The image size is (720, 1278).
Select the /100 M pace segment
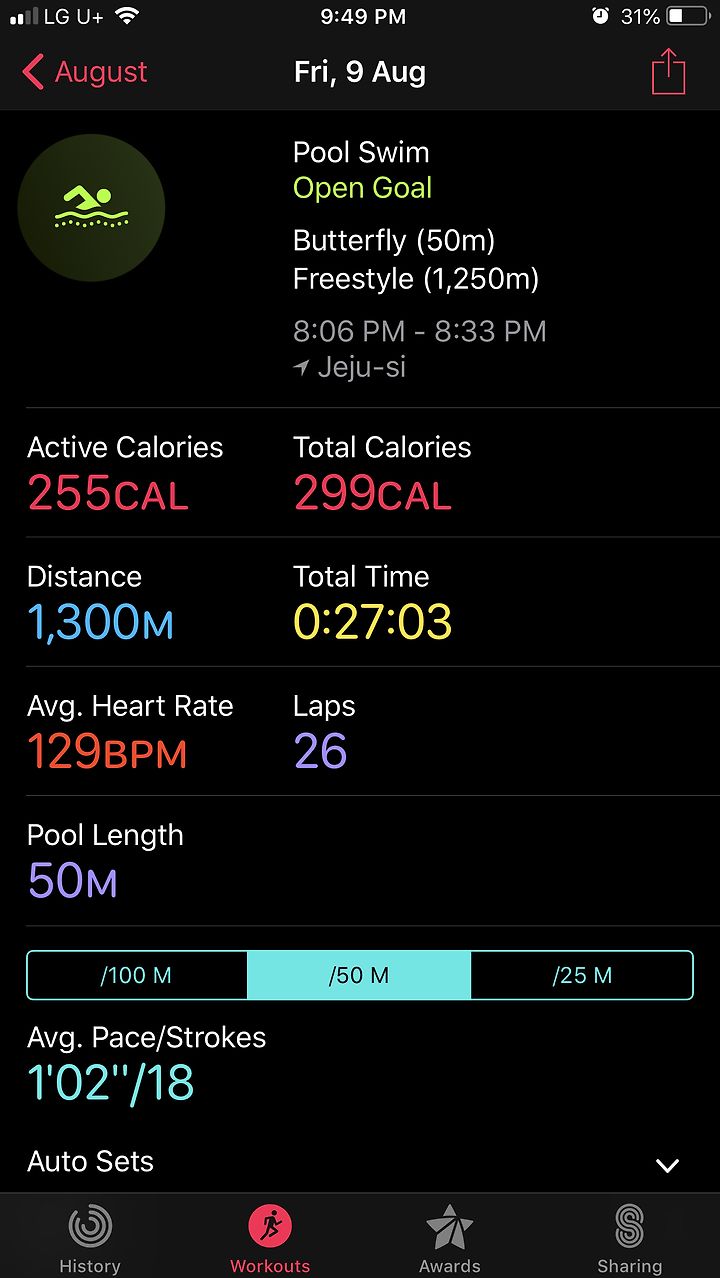pyautogui.click(x=136, y=975)
